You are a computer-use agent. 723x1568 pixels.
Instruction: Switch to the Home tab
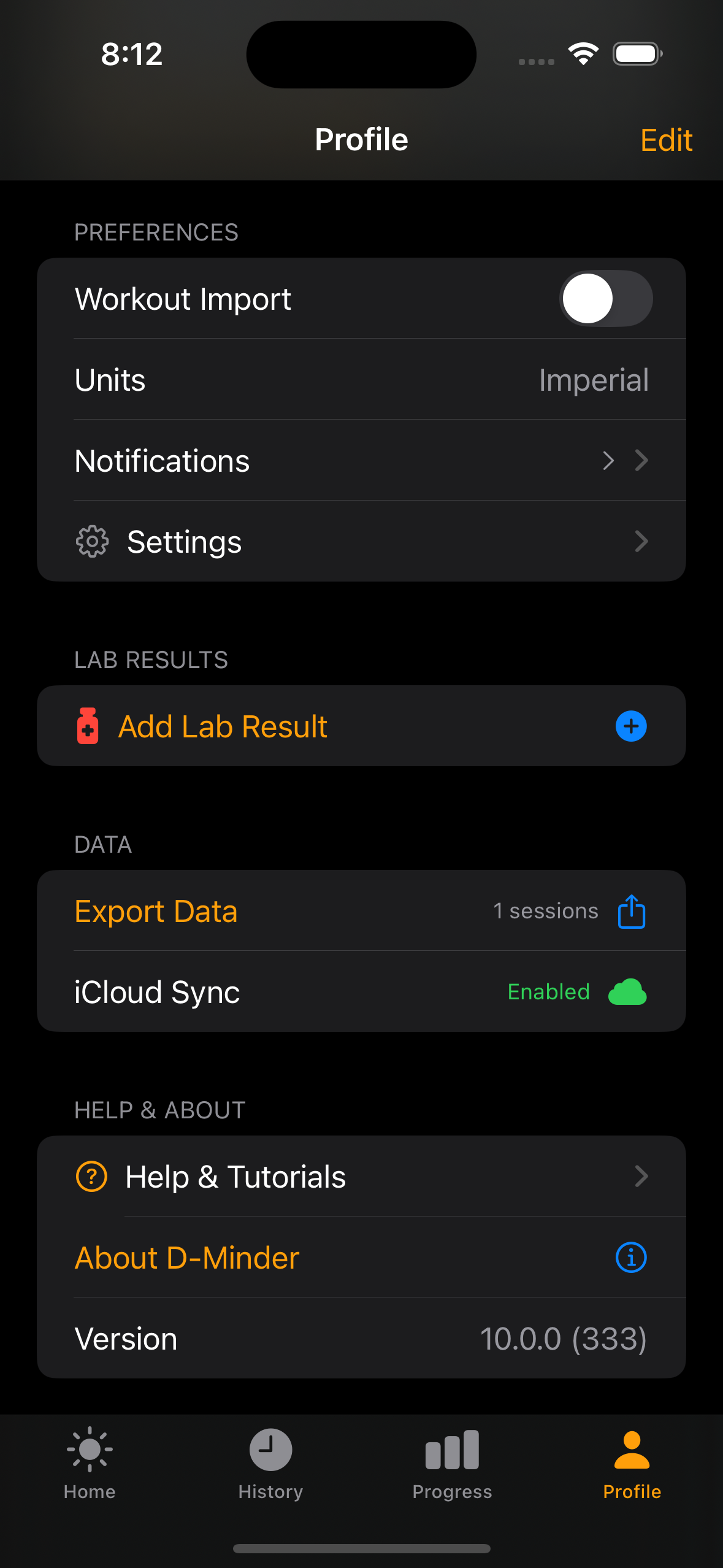(x=90, y=1462)
